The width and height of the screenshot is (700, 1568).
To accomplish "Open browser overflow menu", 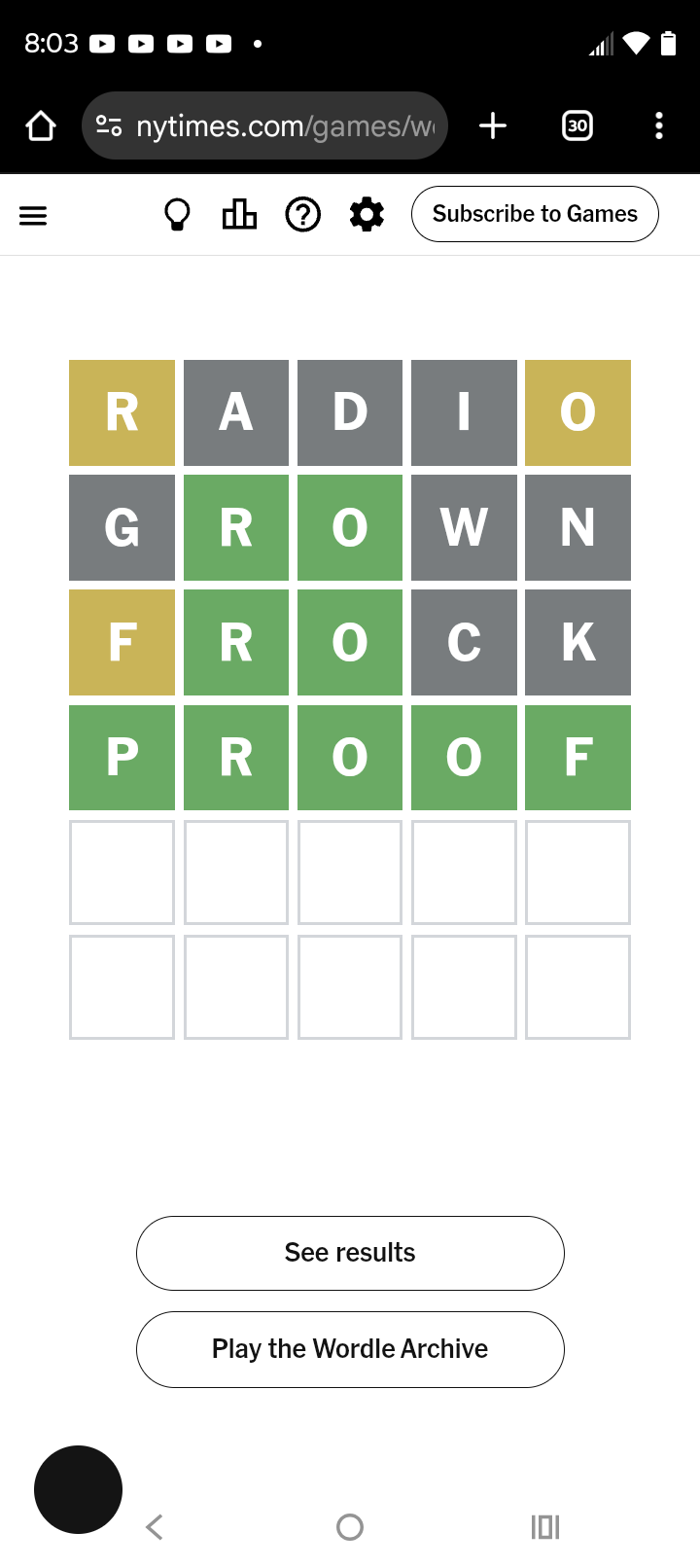I will tap(659, 125).
